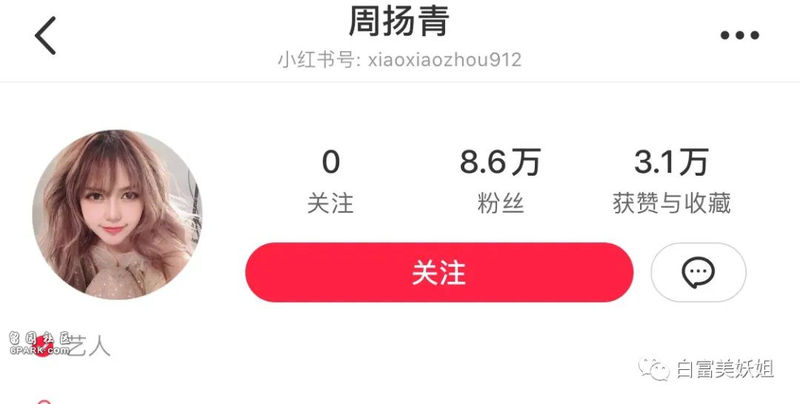The height and width of the screenshot is (404, 800).
Task: View the profile avatar photo
Action: (117, 214)
